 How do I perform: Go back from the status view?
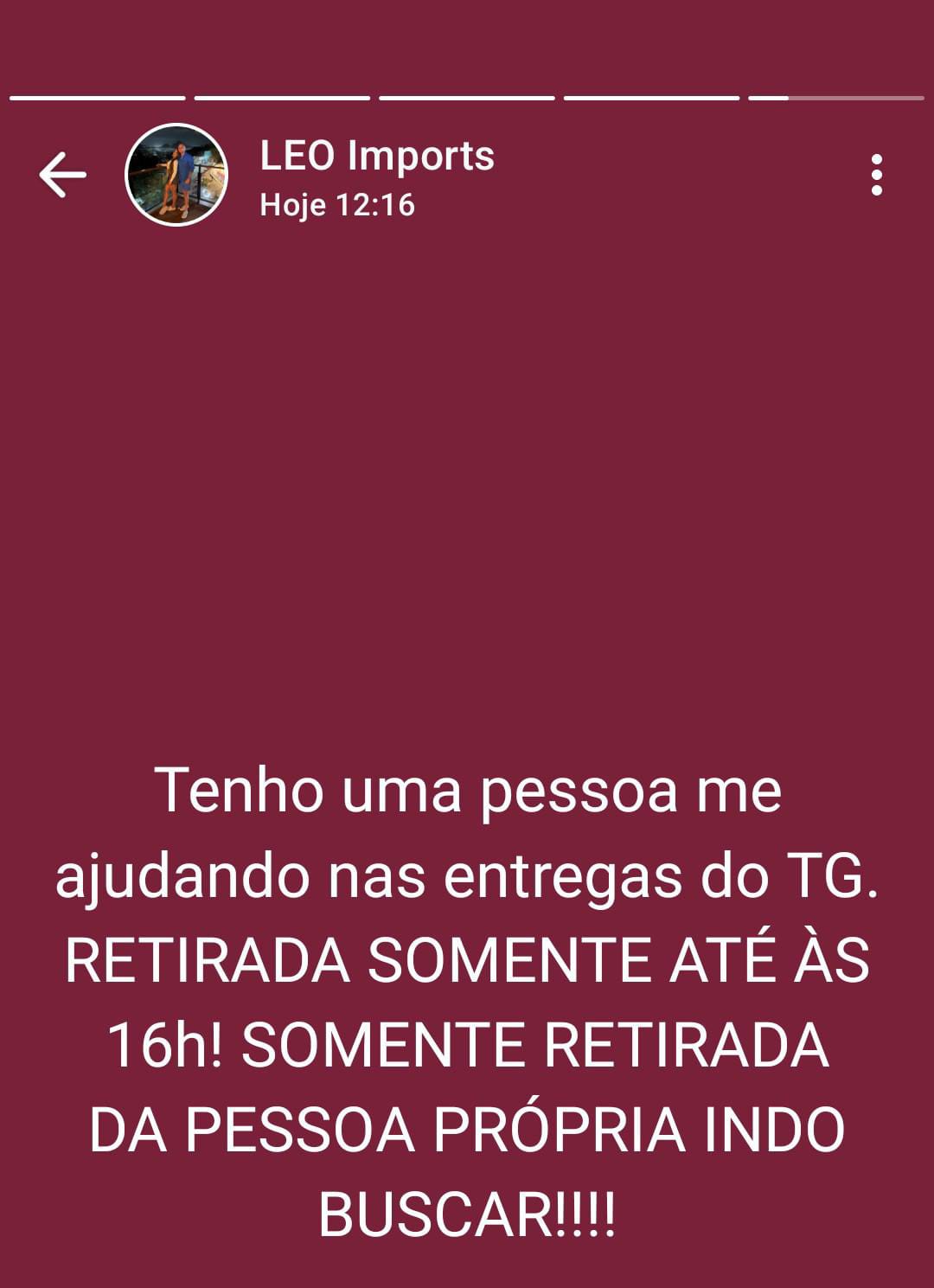pos(62,175)
